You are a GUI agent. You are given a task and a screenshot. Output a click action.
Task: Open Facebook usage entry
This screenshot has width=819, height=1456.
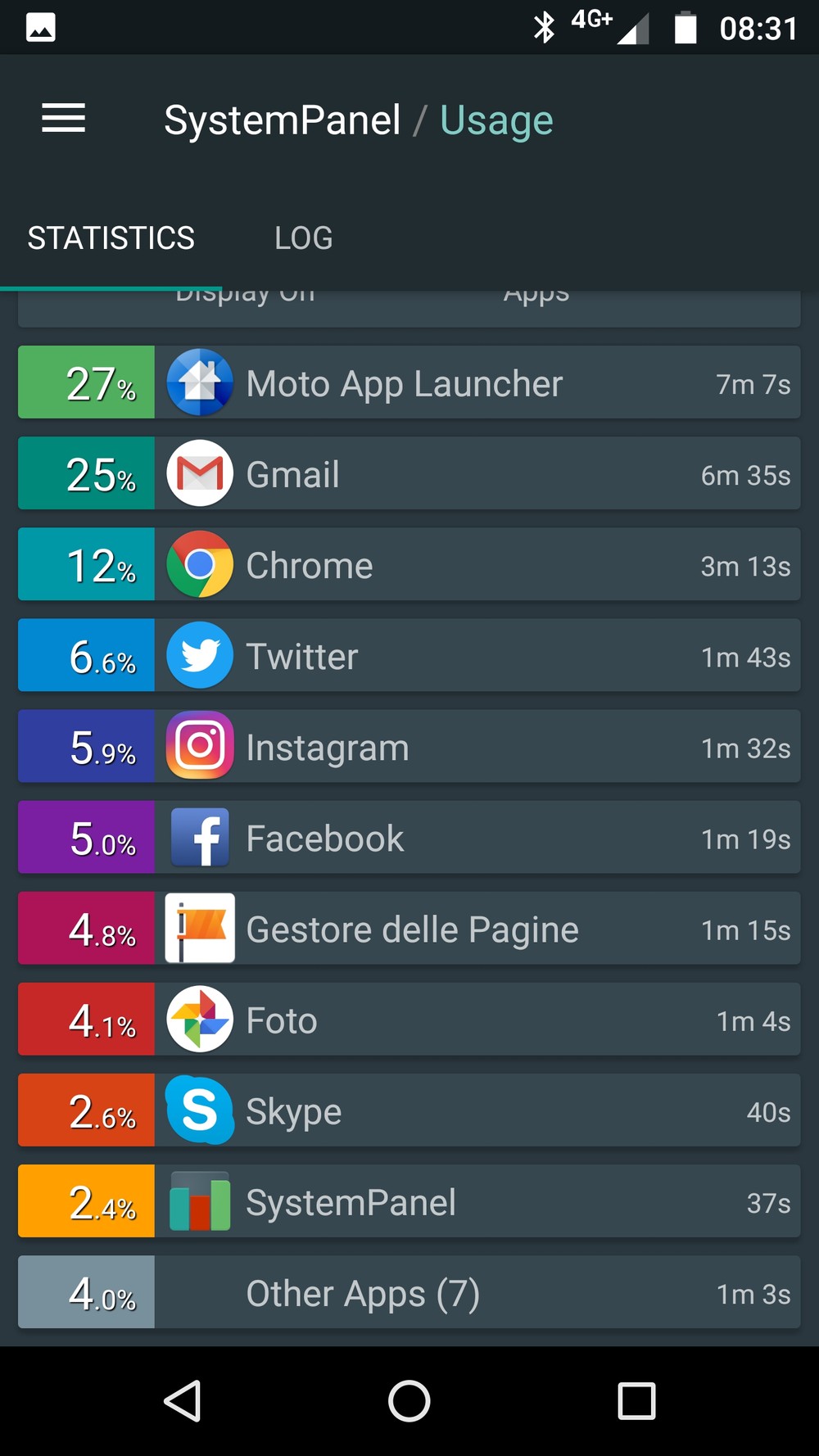409,838
